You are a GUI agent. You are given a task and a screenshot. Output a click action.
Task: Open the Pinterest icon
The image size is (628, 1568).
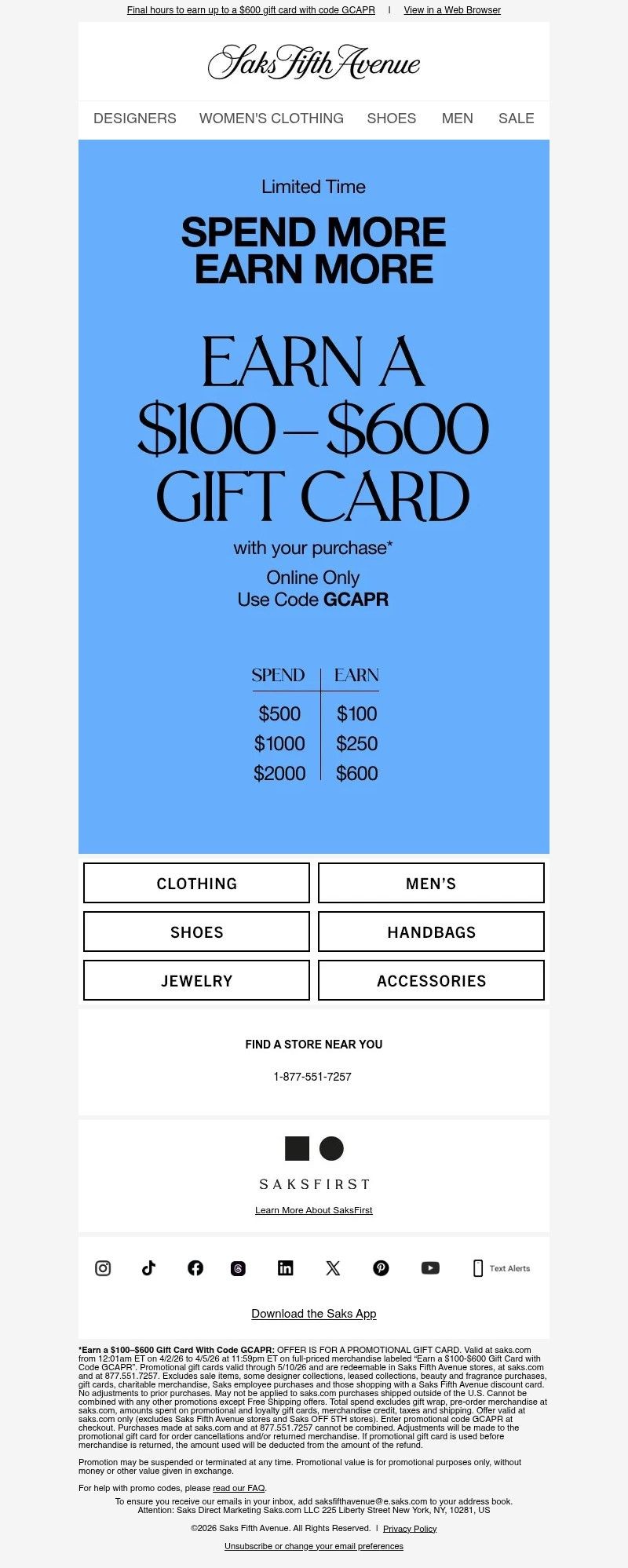click(x=381, y=1268)
